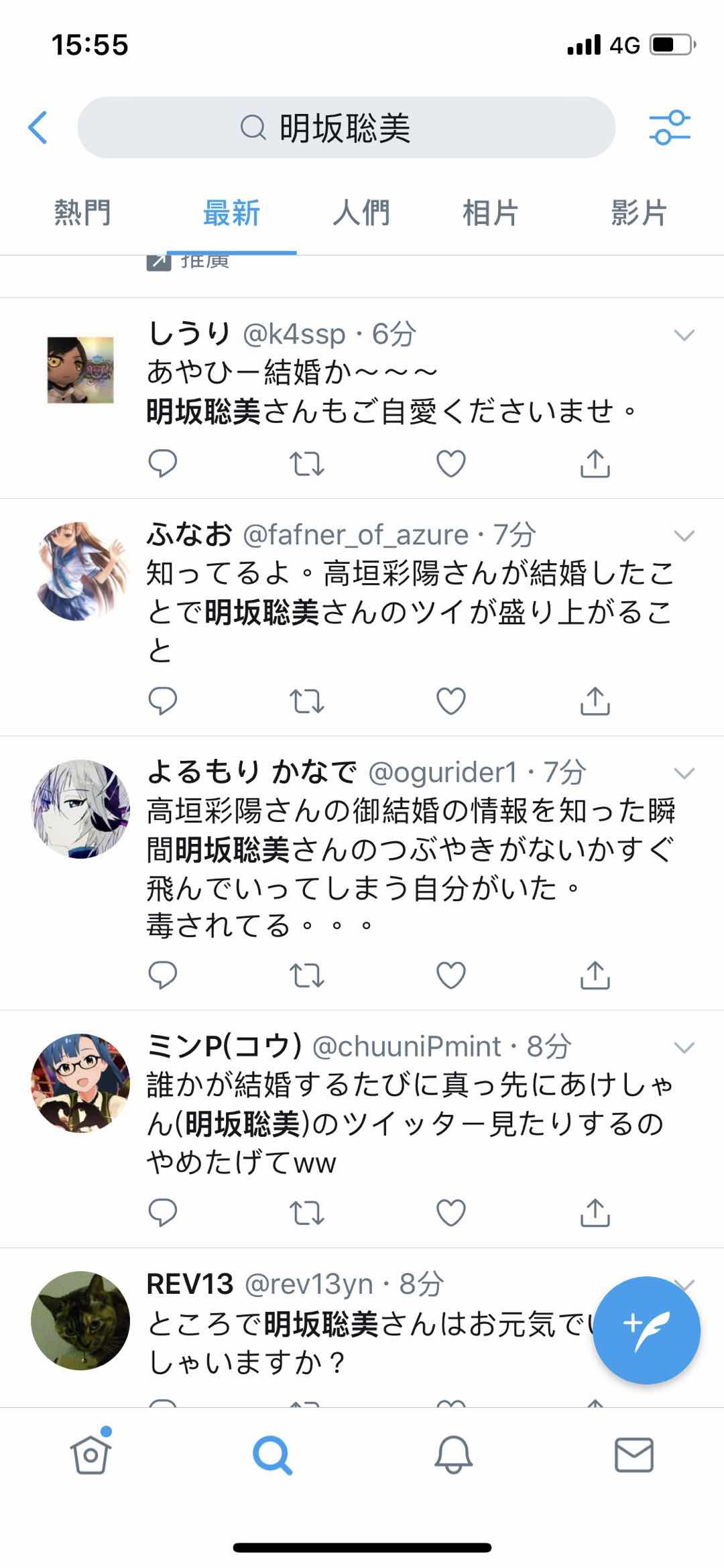Switch to the 相片 tab
Screen dimensions: 724x1568
tap(490, 213)
